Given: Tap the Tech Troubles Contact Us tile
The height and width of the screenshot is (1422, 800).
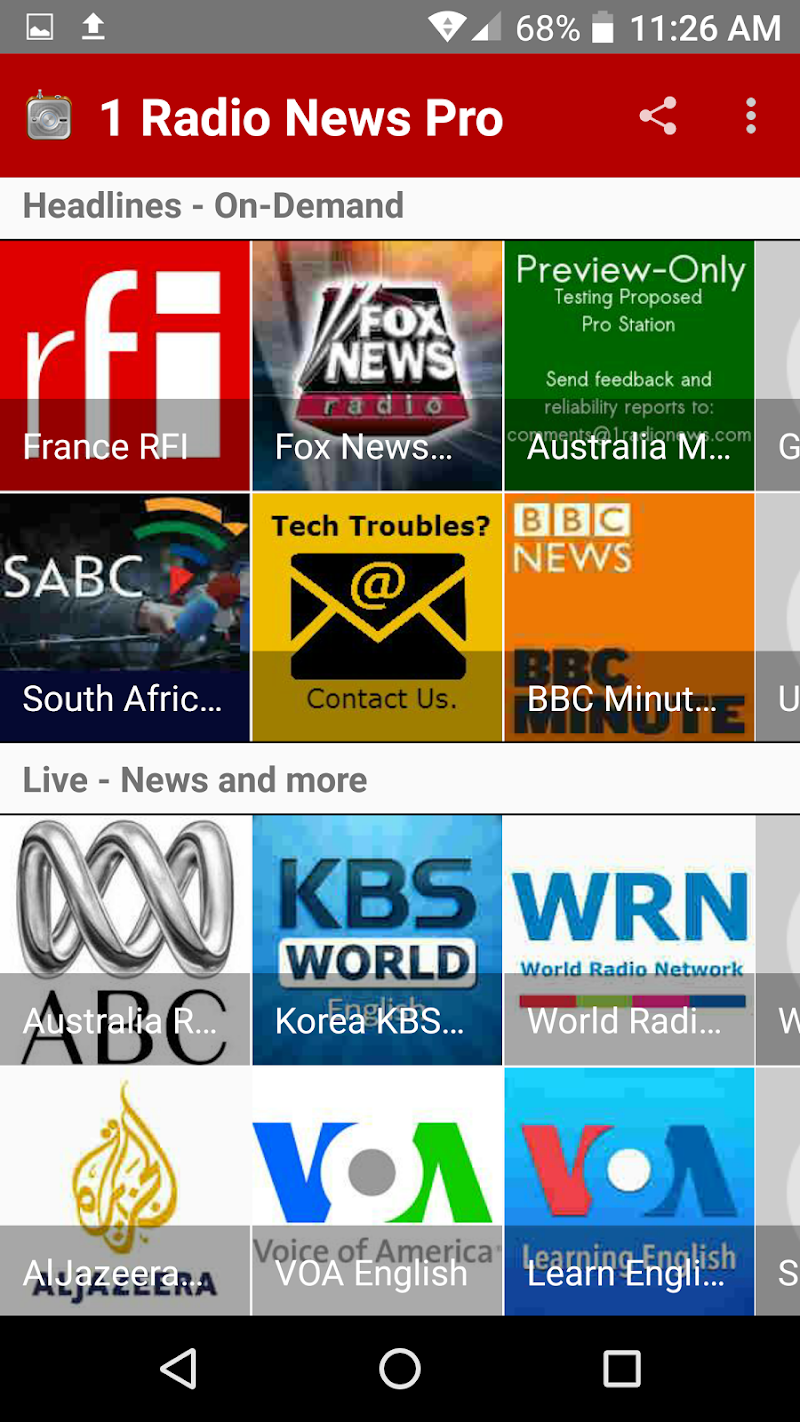Looking at the screenshot, I should [x=377, y=617].
